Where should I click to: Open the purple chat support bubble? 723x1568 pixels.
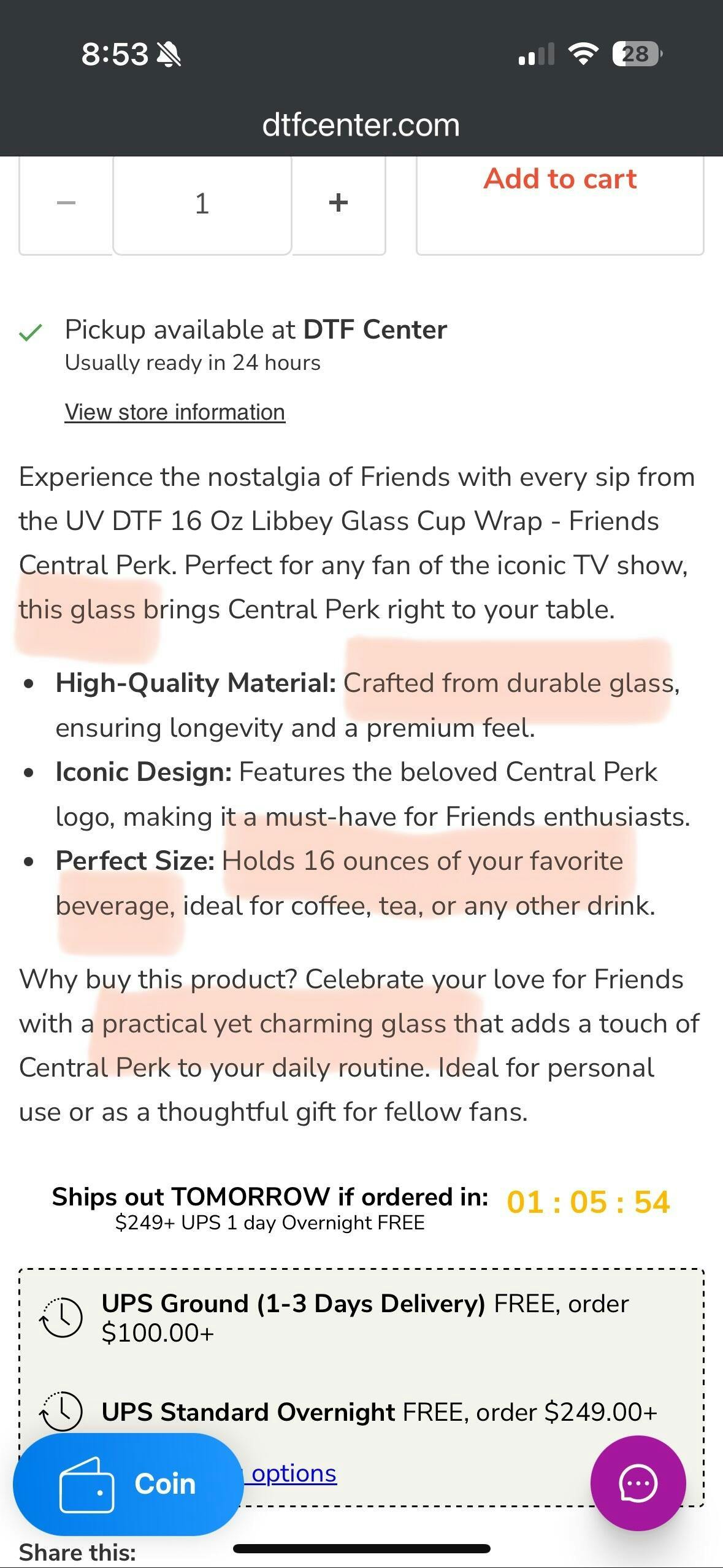coord(638,1483)
